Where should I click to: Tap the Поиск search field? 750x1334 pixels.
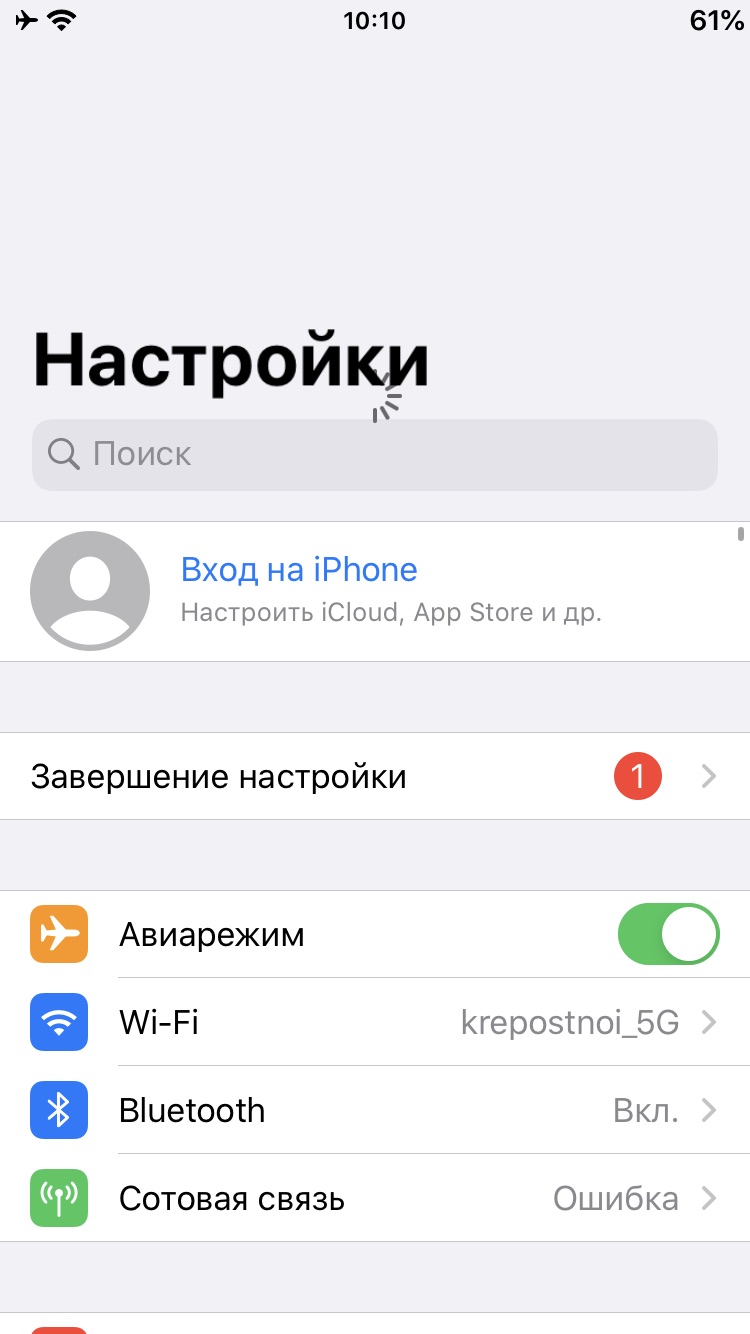[x=375, y=455]
